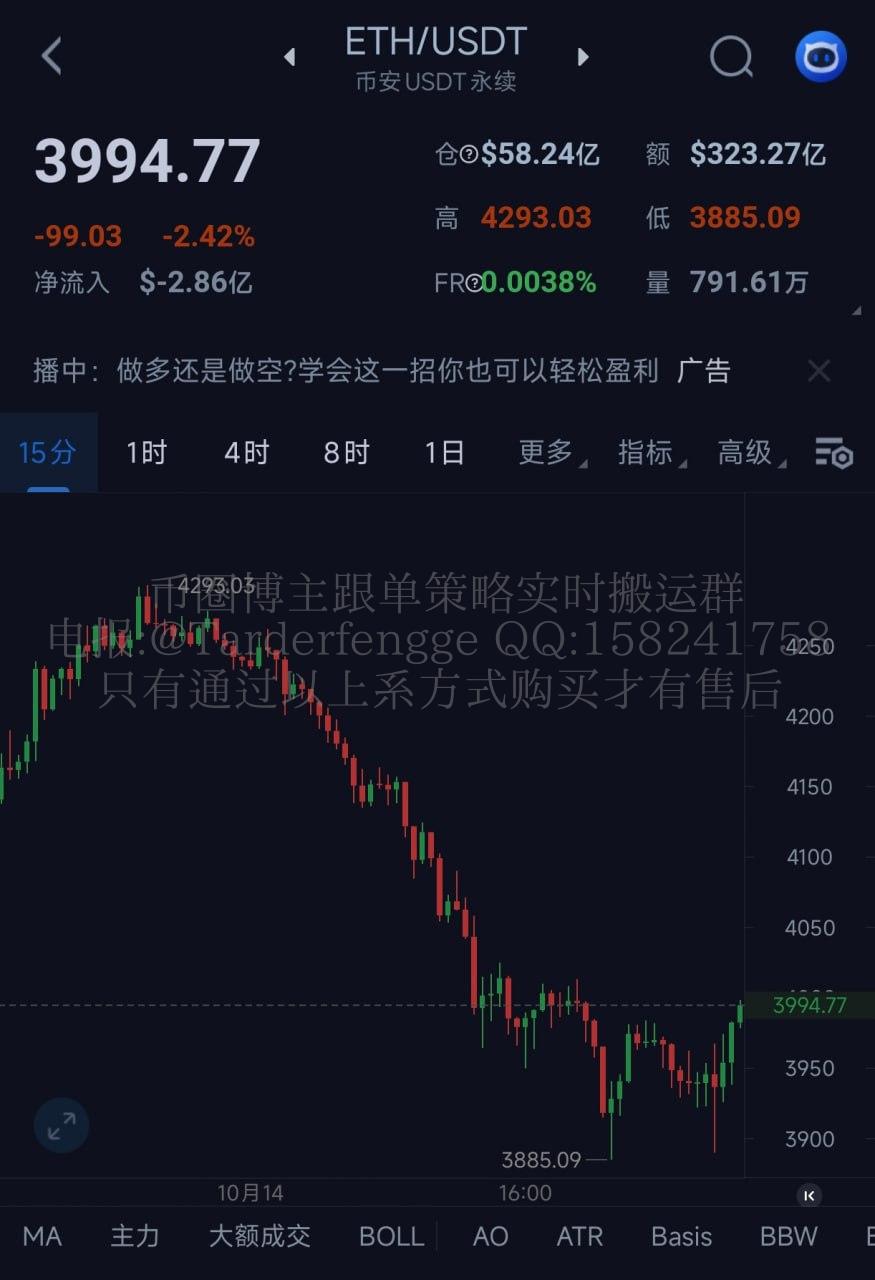Switch to the next trading pair
This screenshot has width=875, height=1280.
tap(583, 57)
